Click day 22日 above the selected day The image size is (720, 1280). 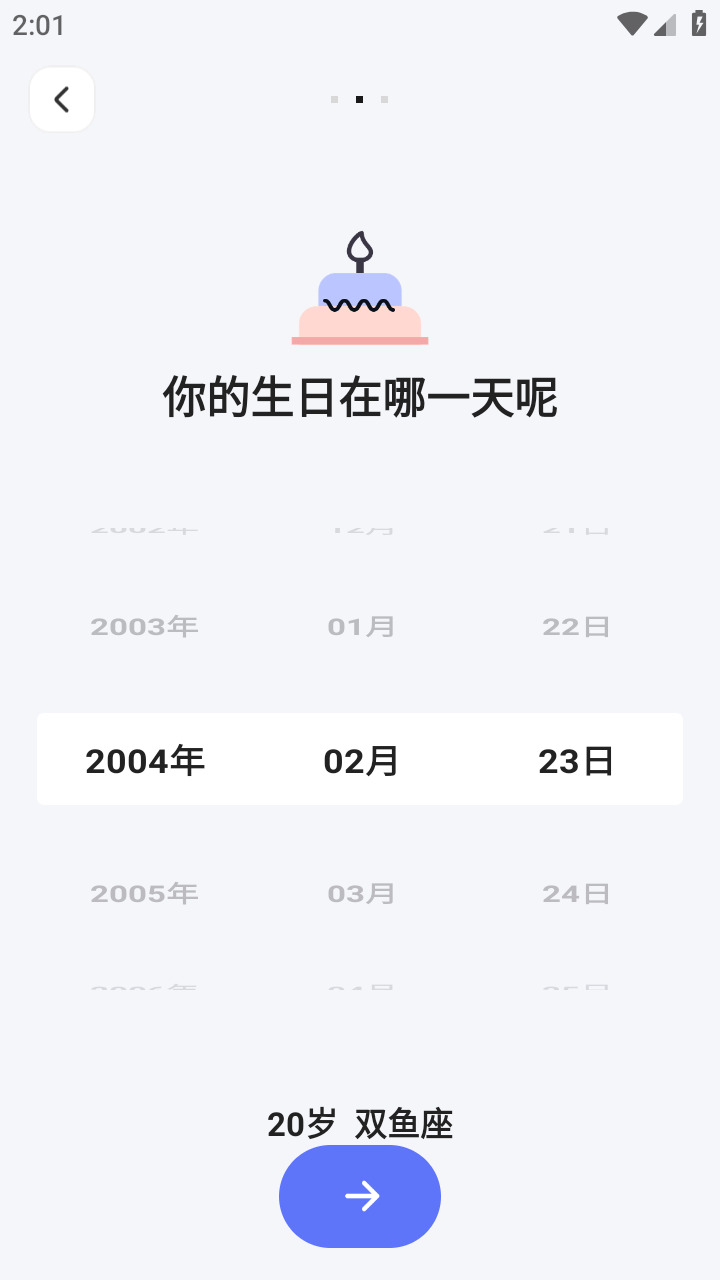pos(575,626)
